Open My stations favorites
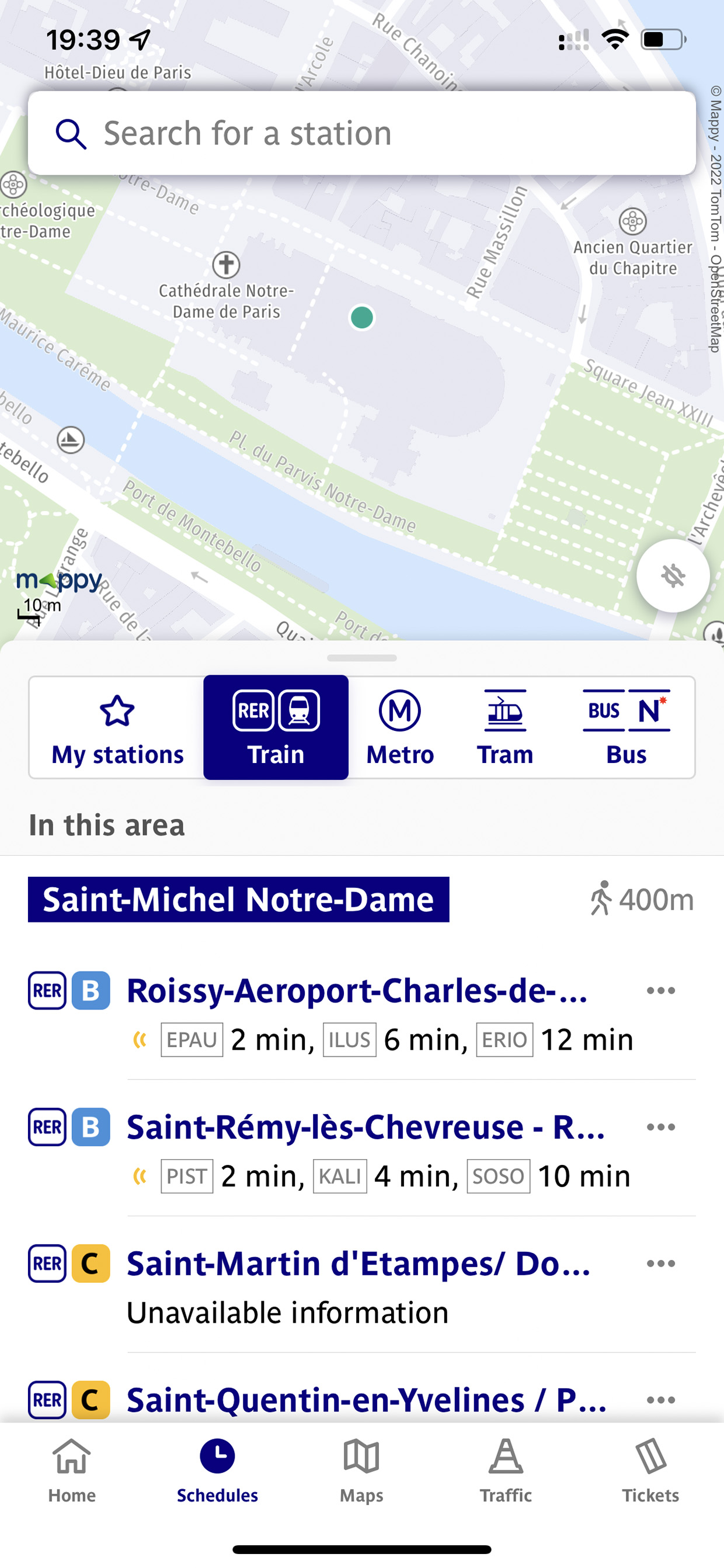This screenshot has width=724, height=1568. pyautogui.click(x=117, y=727)
